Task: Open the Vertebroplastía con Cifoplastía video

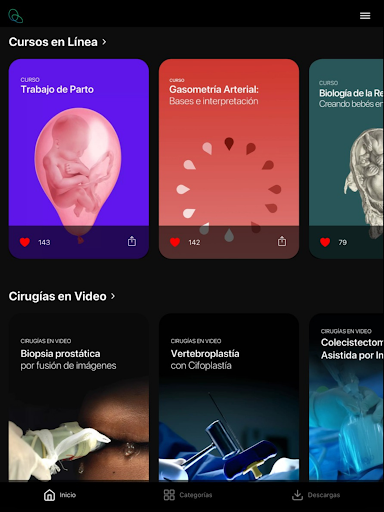Action: coord(229,397)
